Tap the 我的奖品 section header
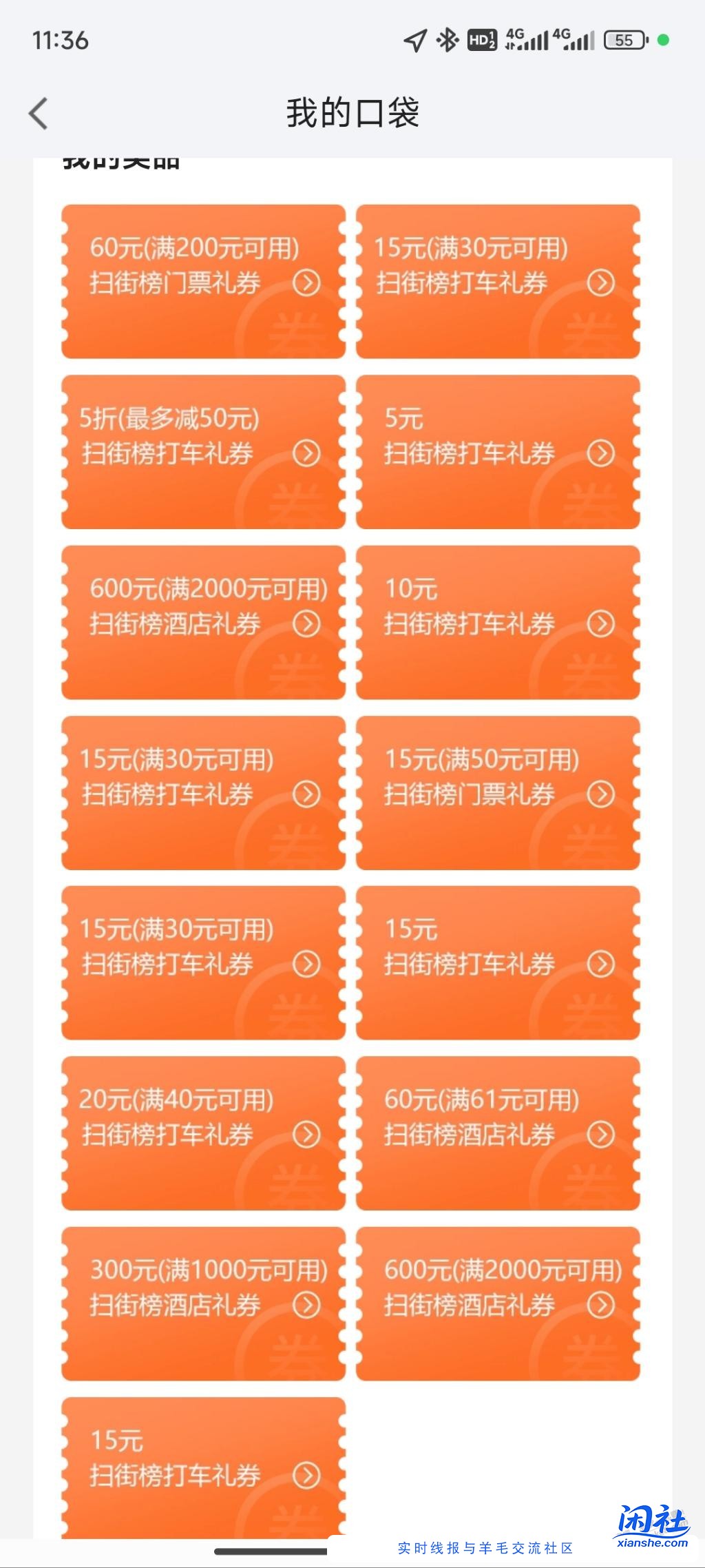The image size is (705, 1568). pyautogui.click(x=120, y=158)
